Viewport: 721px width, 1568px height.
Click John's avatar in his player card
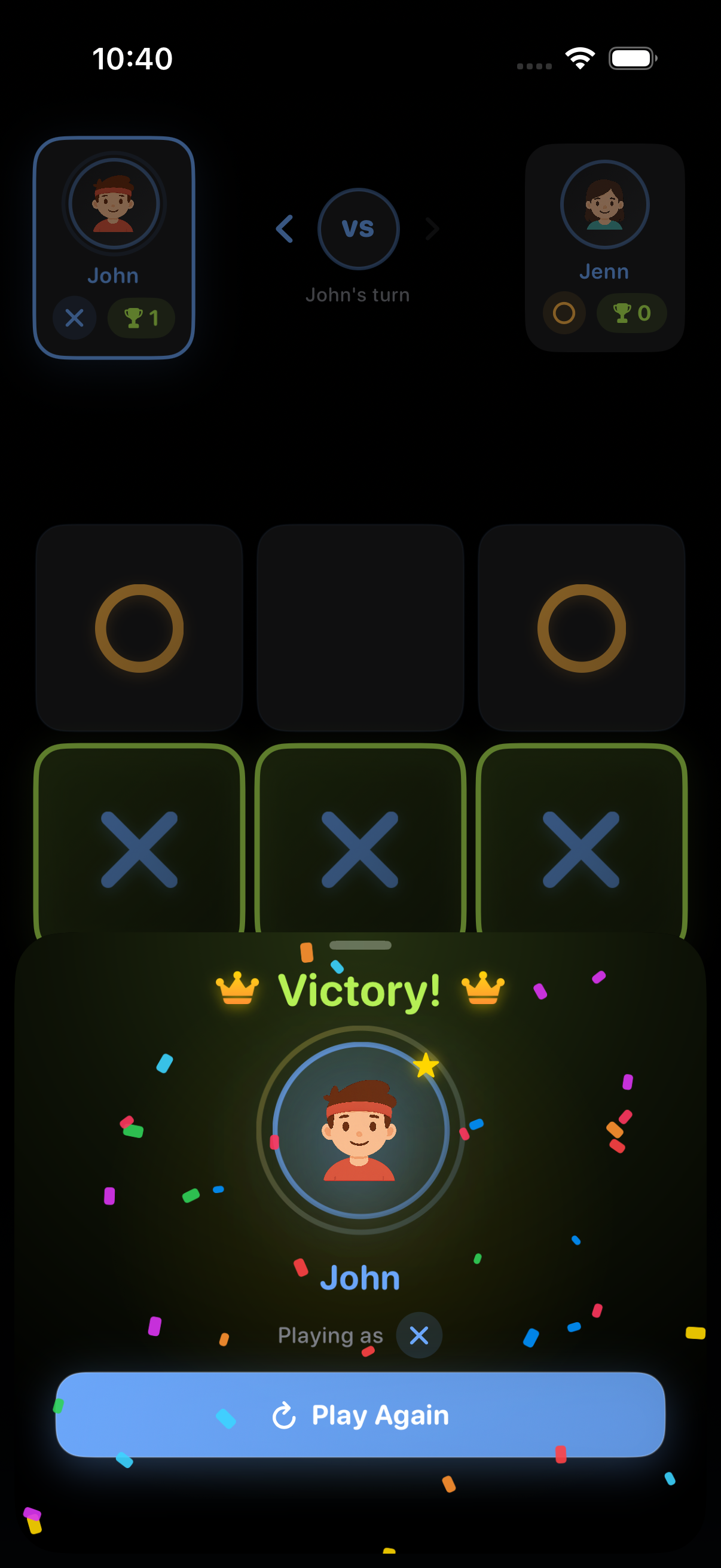coord(114,204)
